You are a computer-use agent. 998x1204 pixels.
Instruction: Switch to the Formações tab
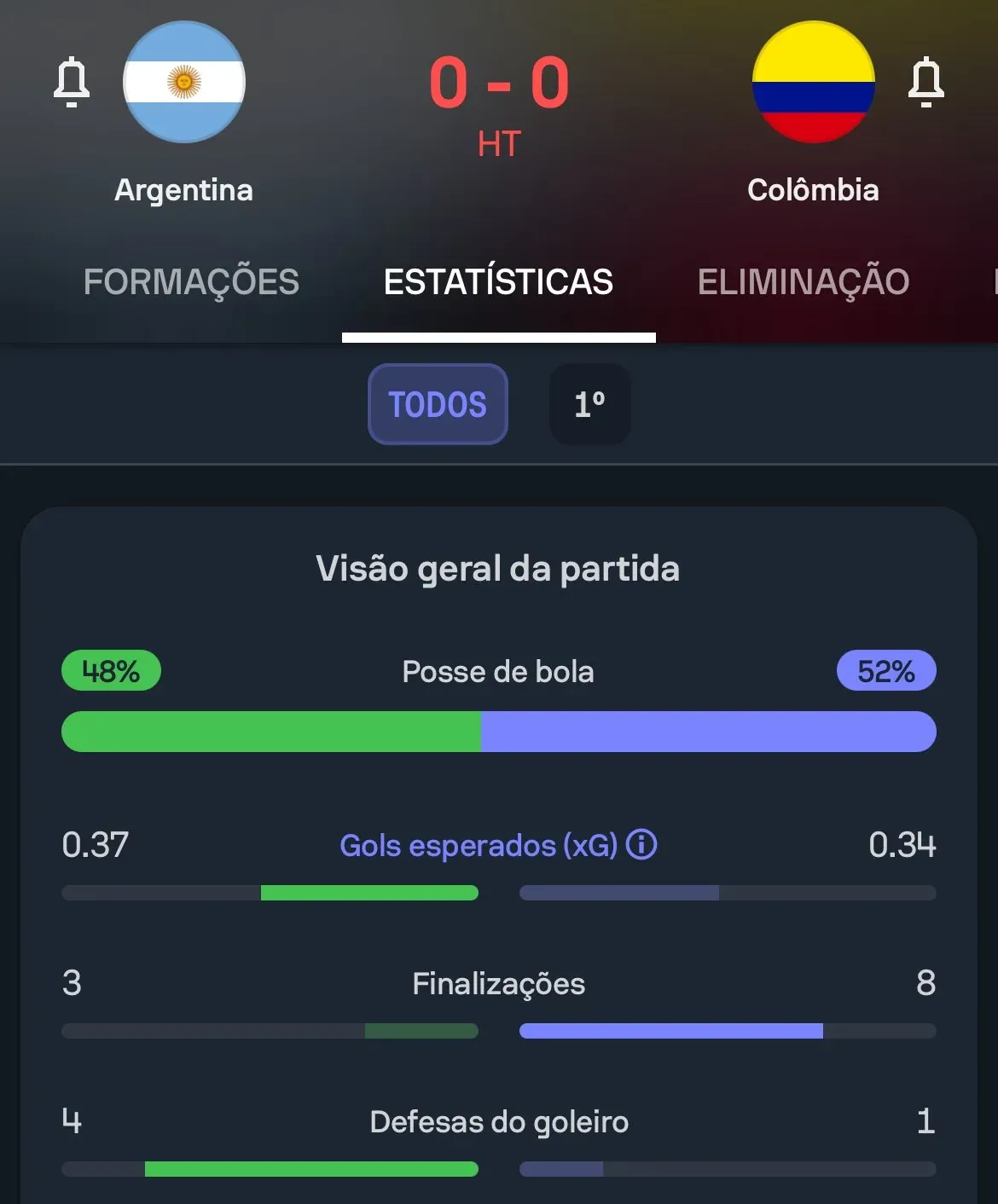[191, 282]
